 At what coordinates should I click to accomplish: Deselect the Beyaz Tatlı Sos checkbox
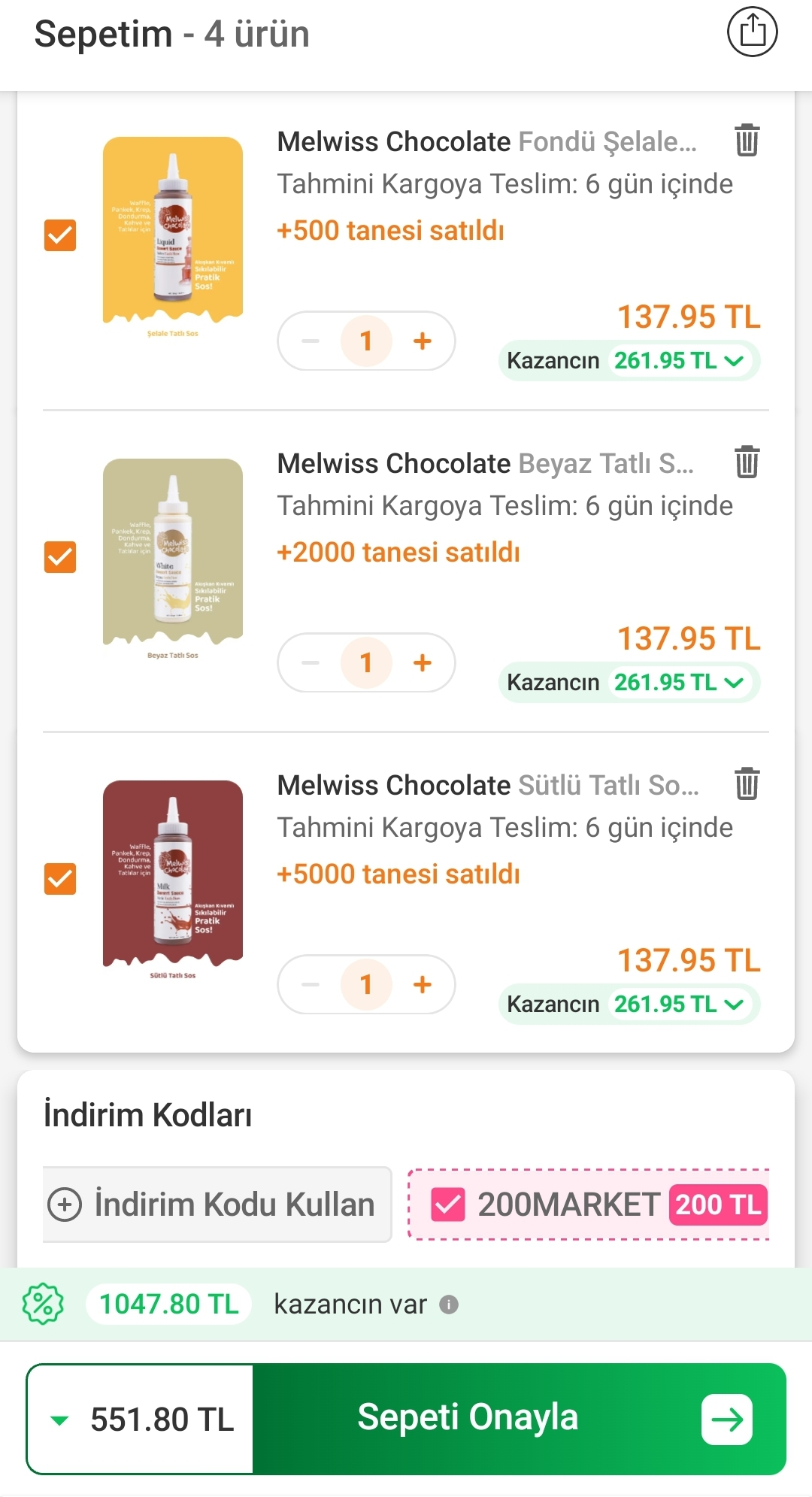tap(60, 557)
